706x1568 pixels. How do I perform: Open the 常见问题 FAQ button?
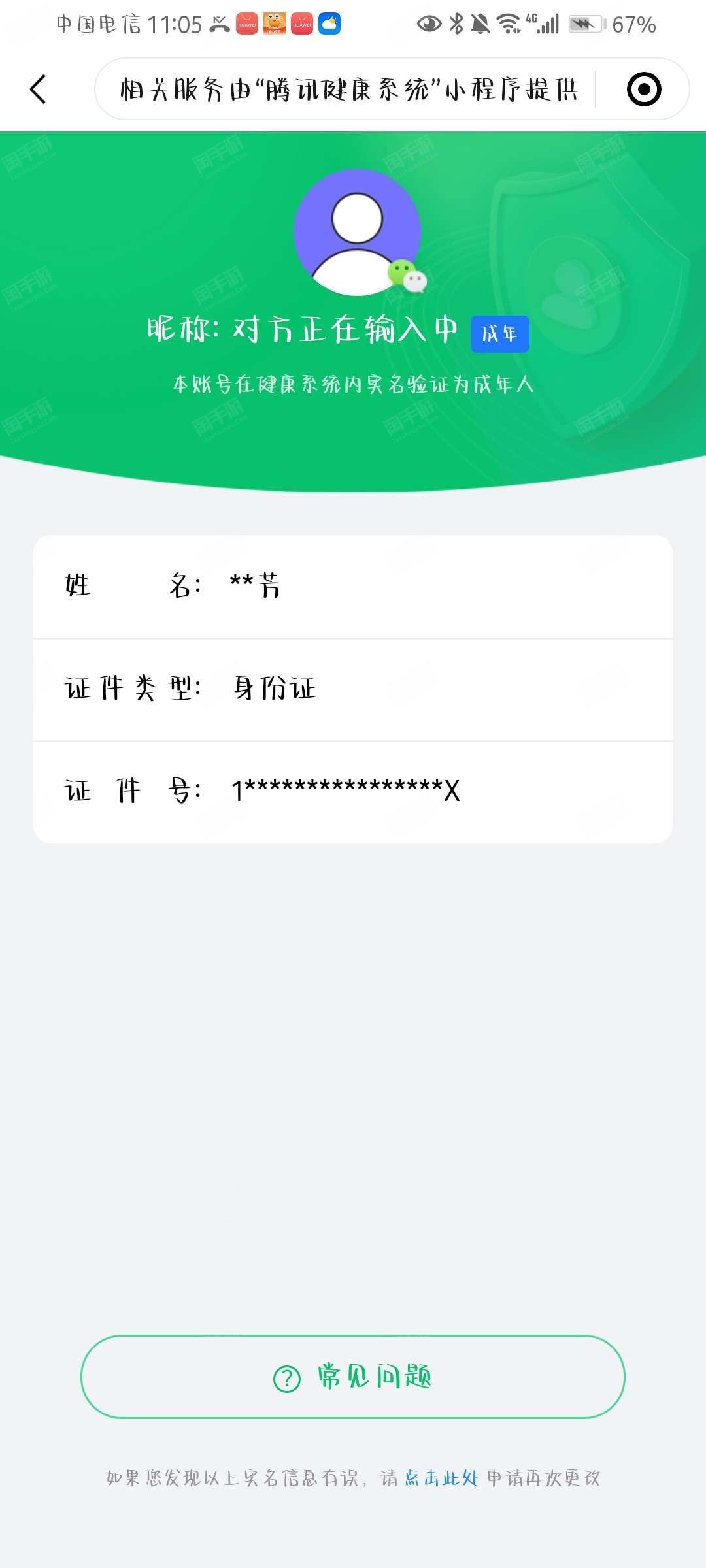tap(353, 1377)
